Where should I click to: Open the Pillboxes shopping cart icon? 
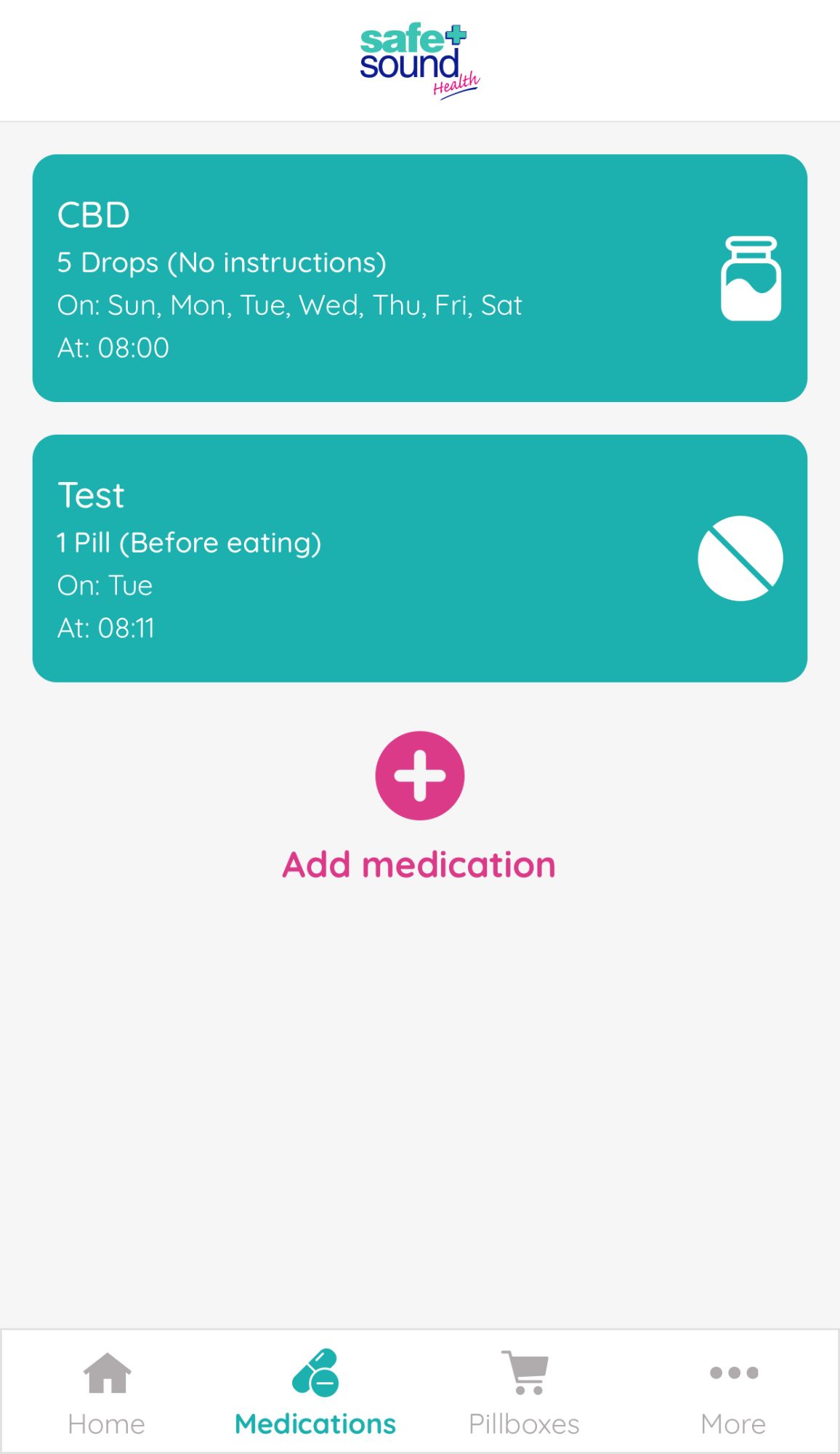tap(525, 1373)
